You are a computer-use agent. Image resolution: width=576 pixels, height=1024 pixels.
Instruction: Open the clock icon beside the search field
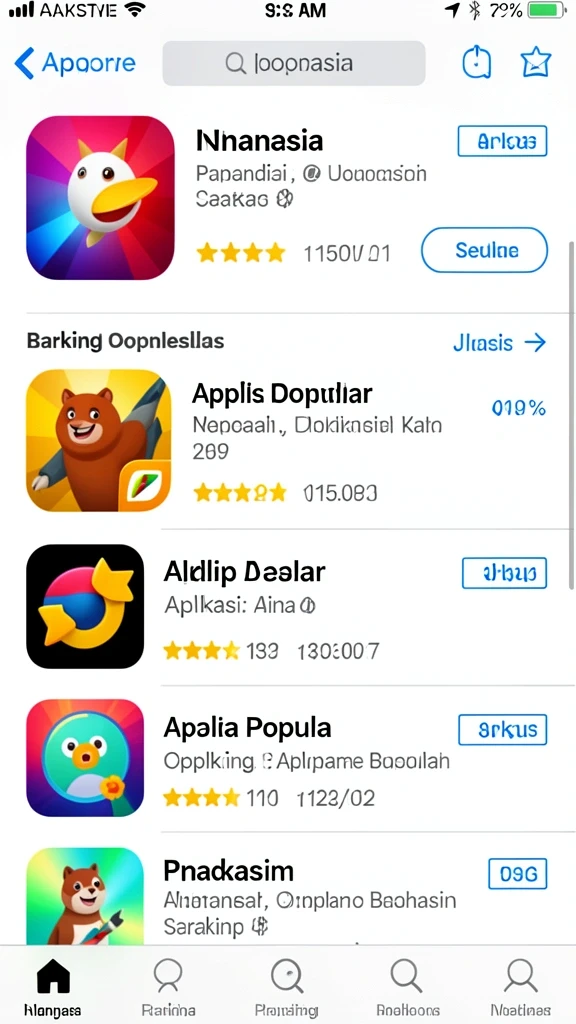[x=477, y=63]
